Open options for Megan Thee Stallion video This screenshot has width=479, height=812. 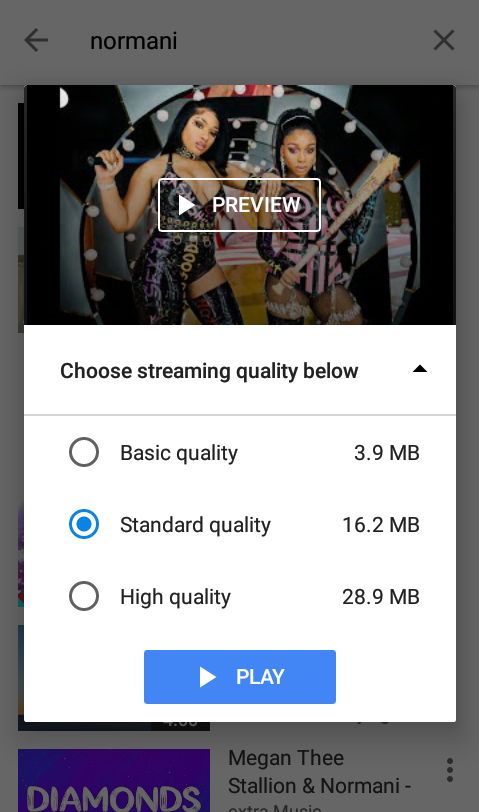point(450,770)
